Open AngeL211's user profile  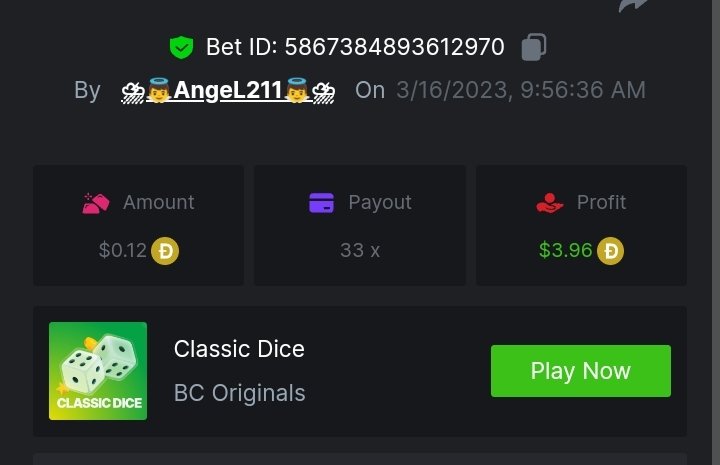228,90
